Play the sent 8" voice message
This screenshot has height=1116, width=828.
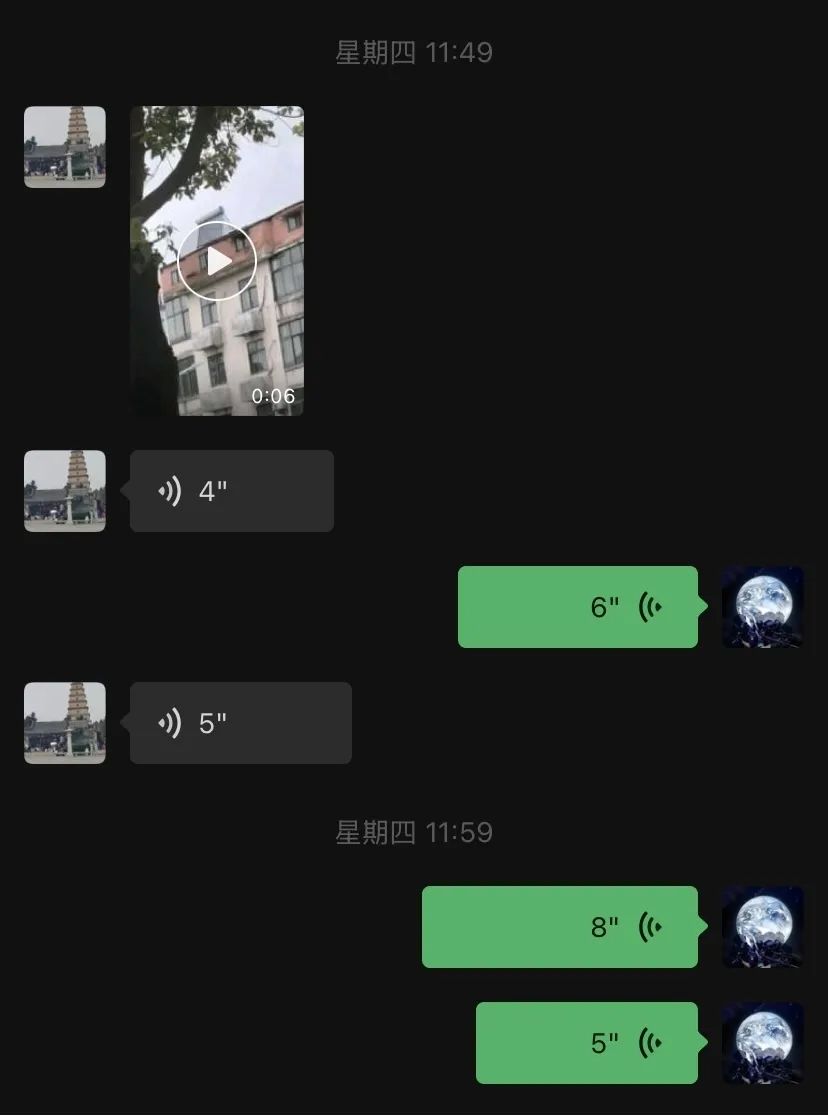(560, 927)
